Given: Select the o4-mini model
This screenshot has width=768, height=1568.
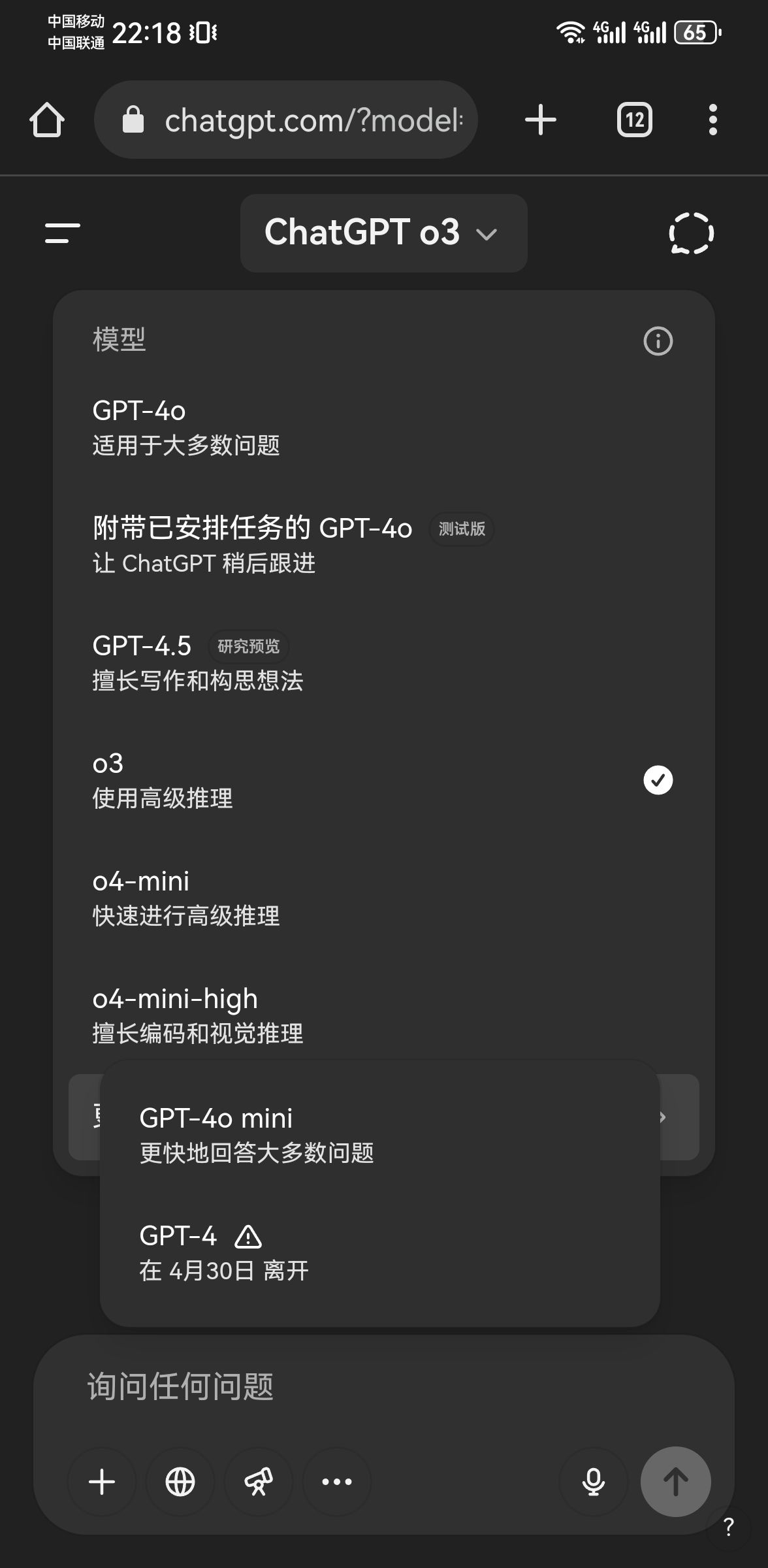Looking at the screenshot, I should tap(384, 898).
